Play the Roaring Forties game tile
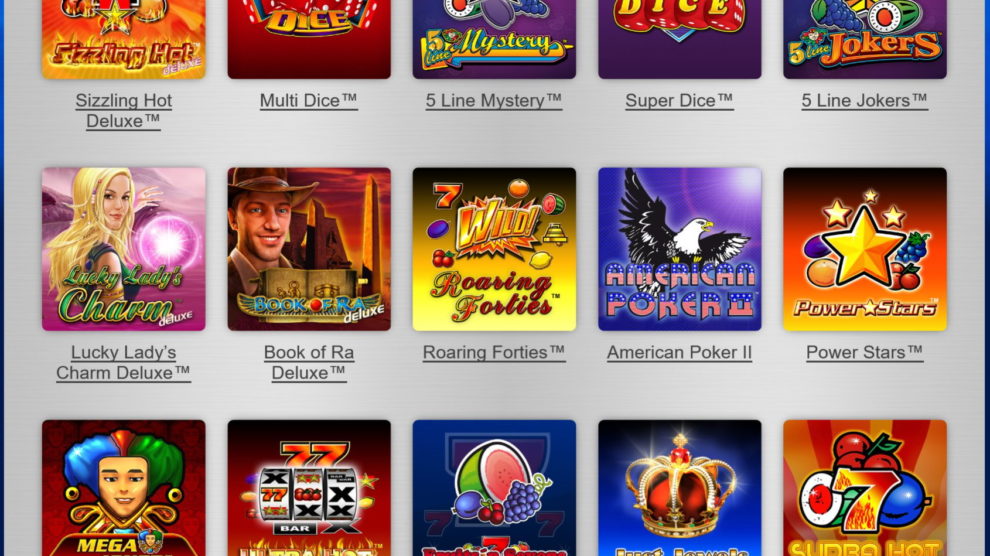 494,249
